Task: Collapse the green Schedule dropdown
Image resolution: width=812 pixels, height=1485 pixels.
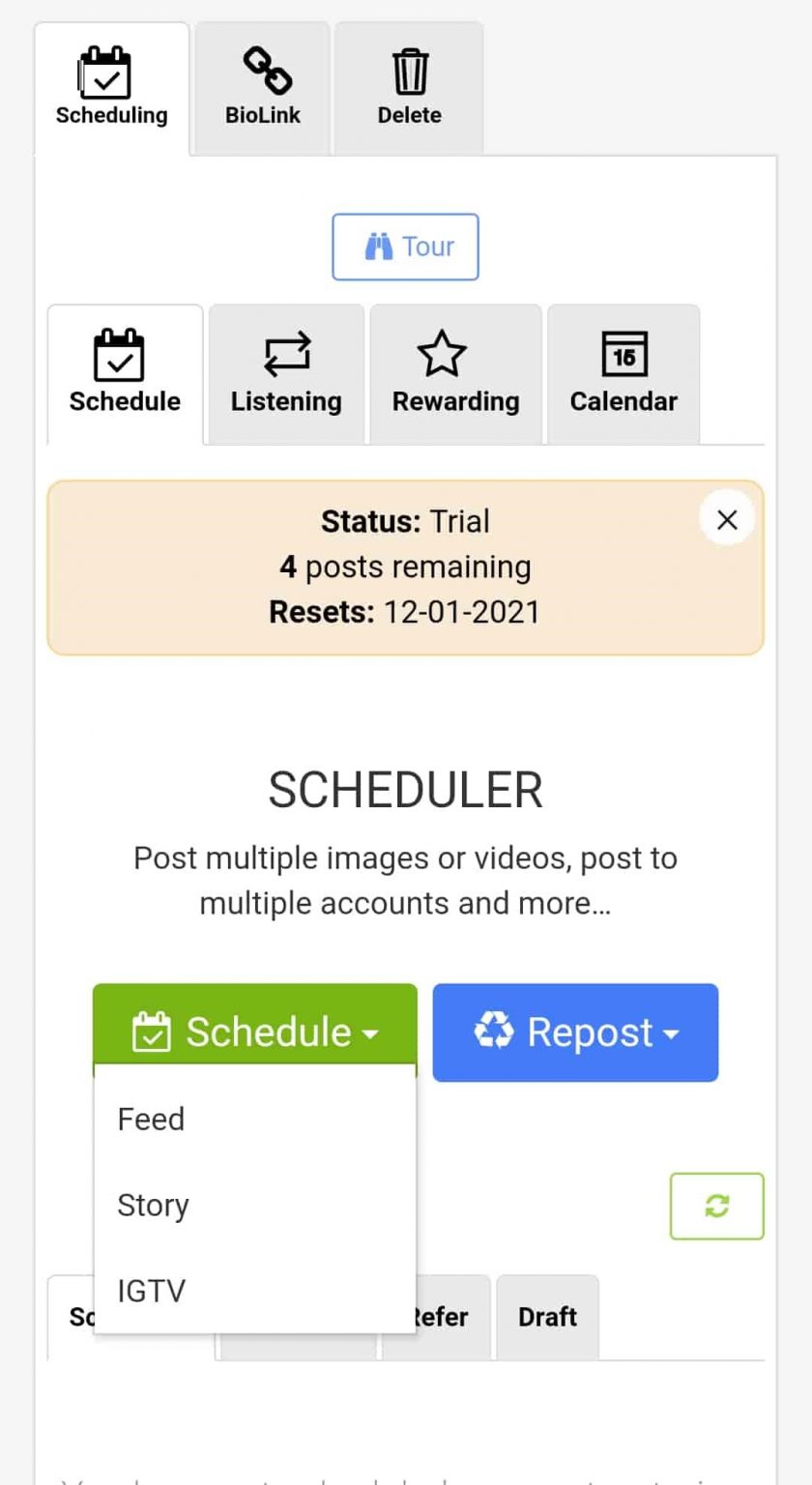Action: click(255, 1032)
